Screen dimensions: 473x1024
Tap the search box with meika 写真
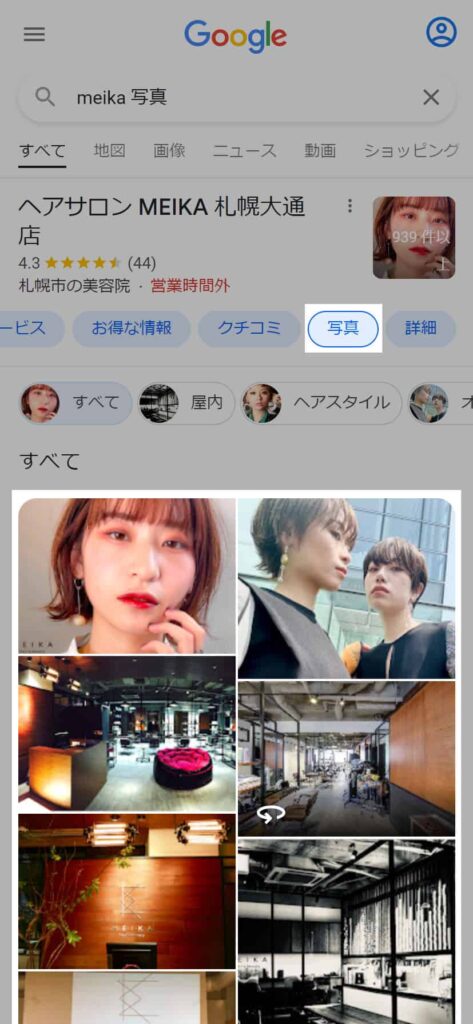tap(236, 98)
